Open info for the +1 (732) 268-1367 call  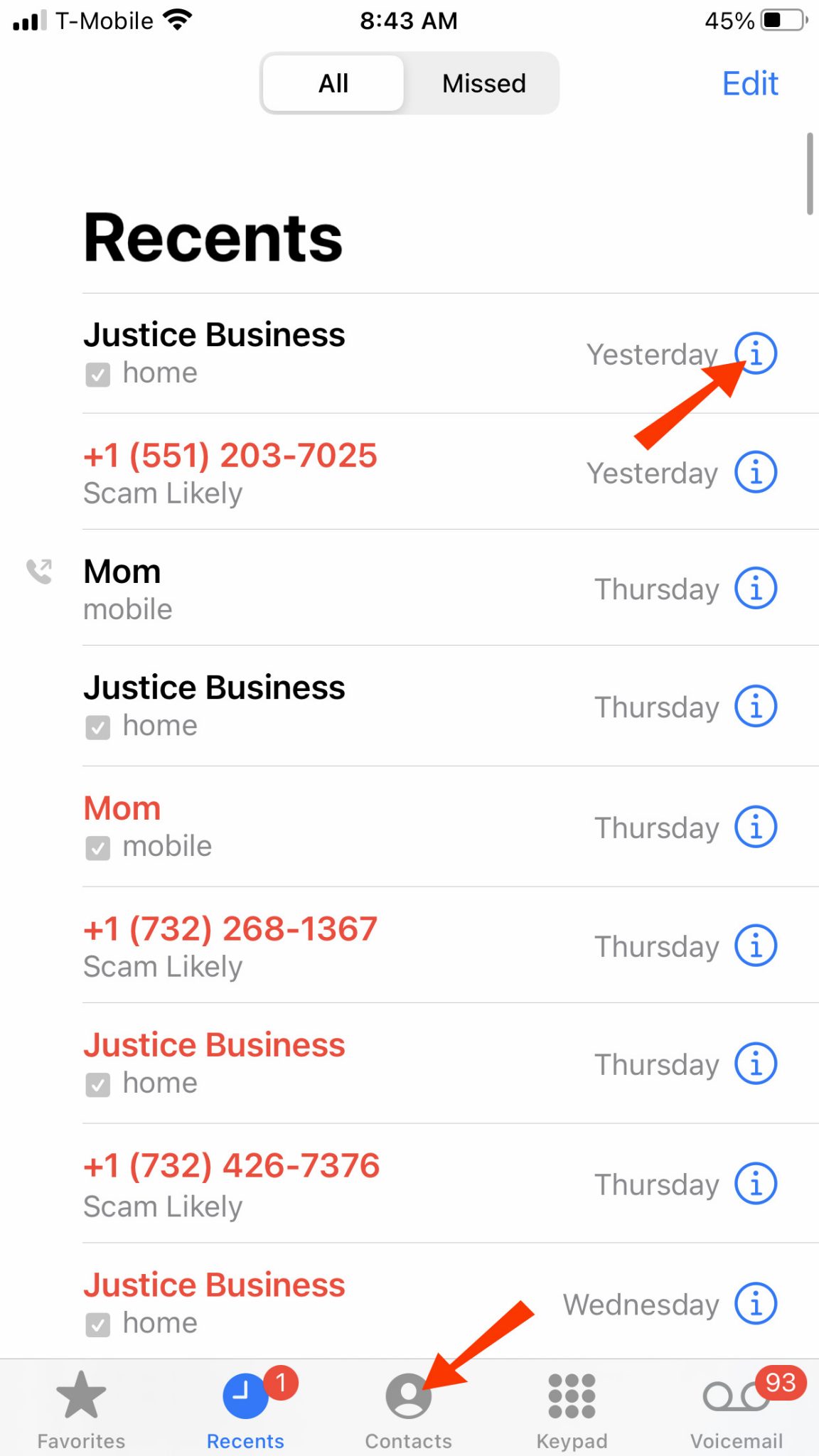755,946
